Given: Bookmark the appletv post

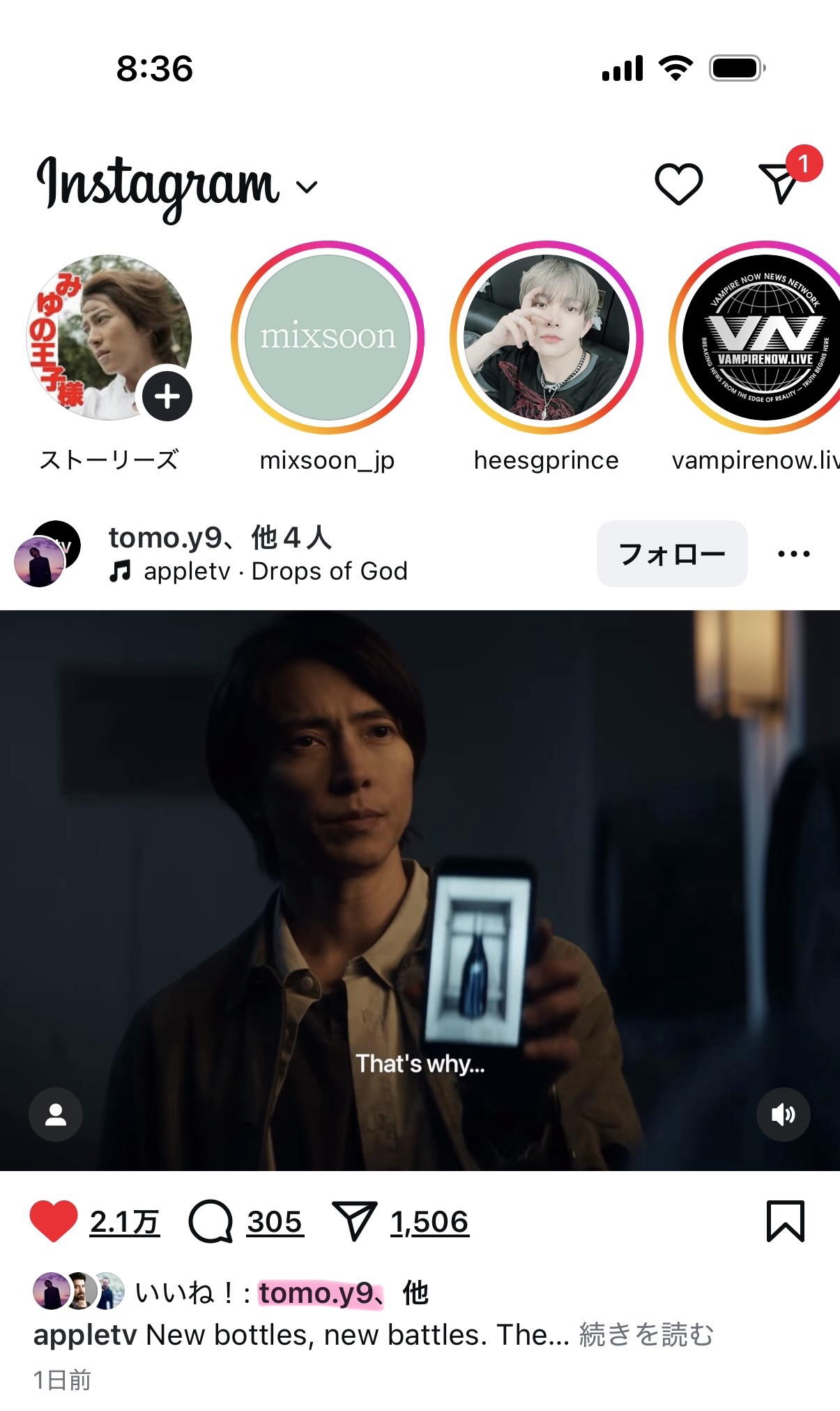Looking at the screenshot, I should [785, 1221].
